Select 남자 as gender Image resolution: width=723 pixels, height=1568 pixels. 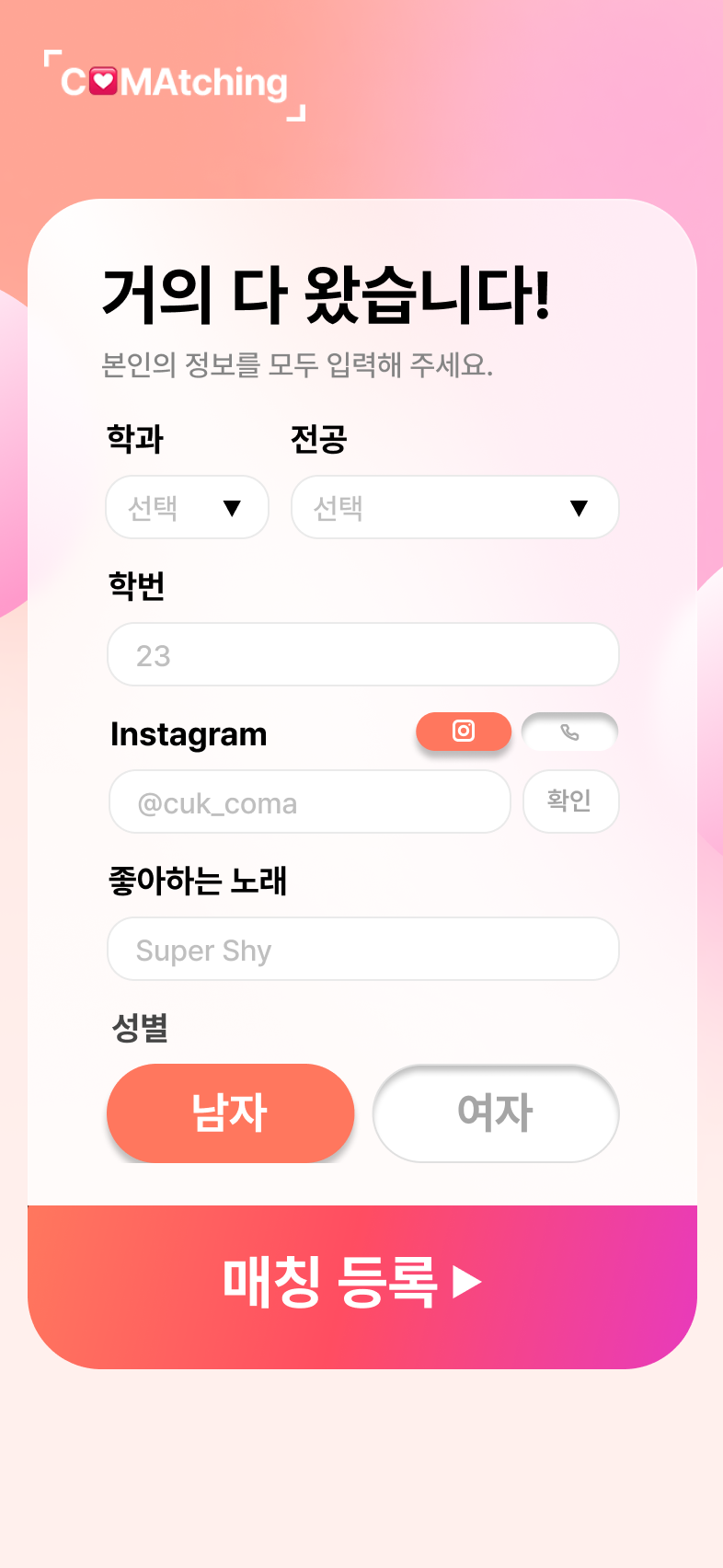coord(230,1113)
